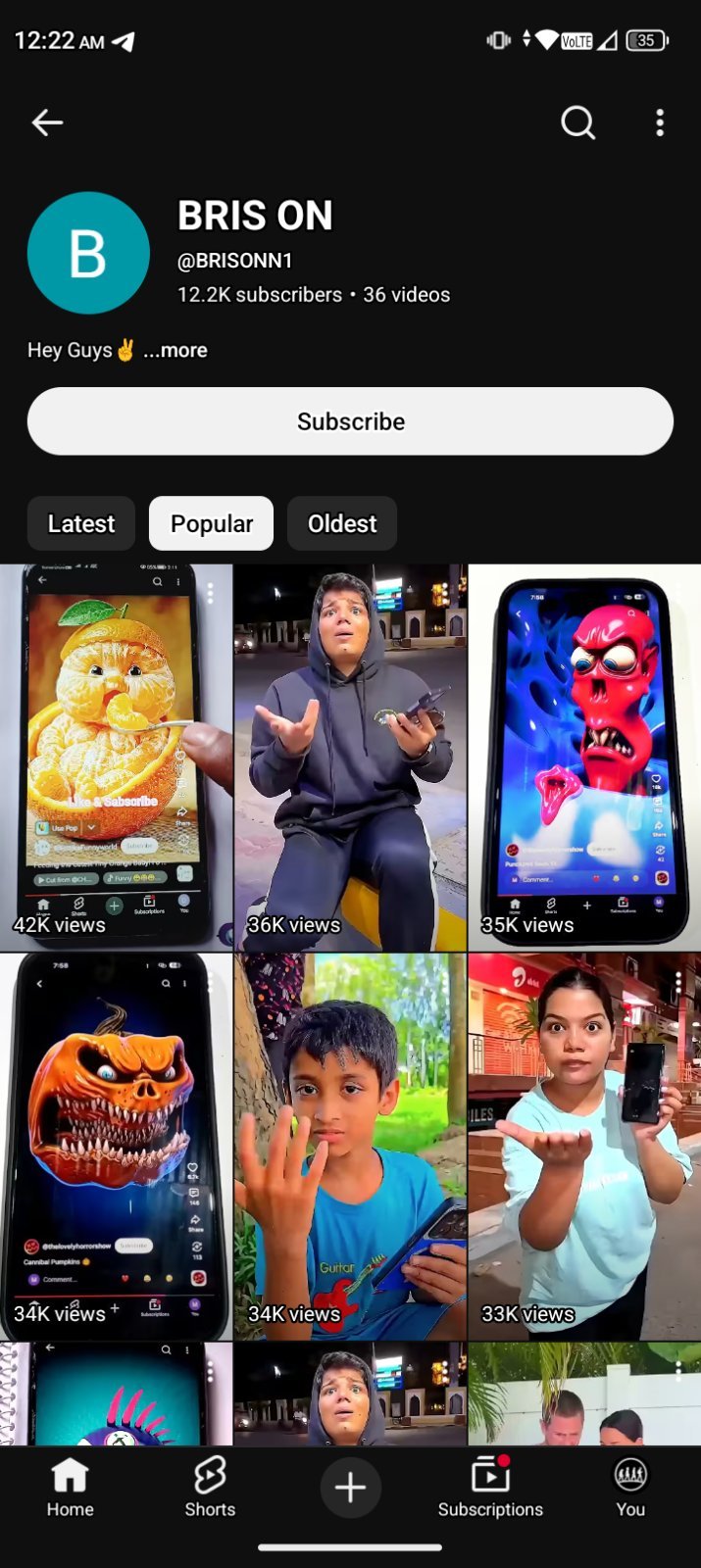This screenshot has height=1568, width=701.
Task: Select the Popular filter chip
Action: (212, 523)
